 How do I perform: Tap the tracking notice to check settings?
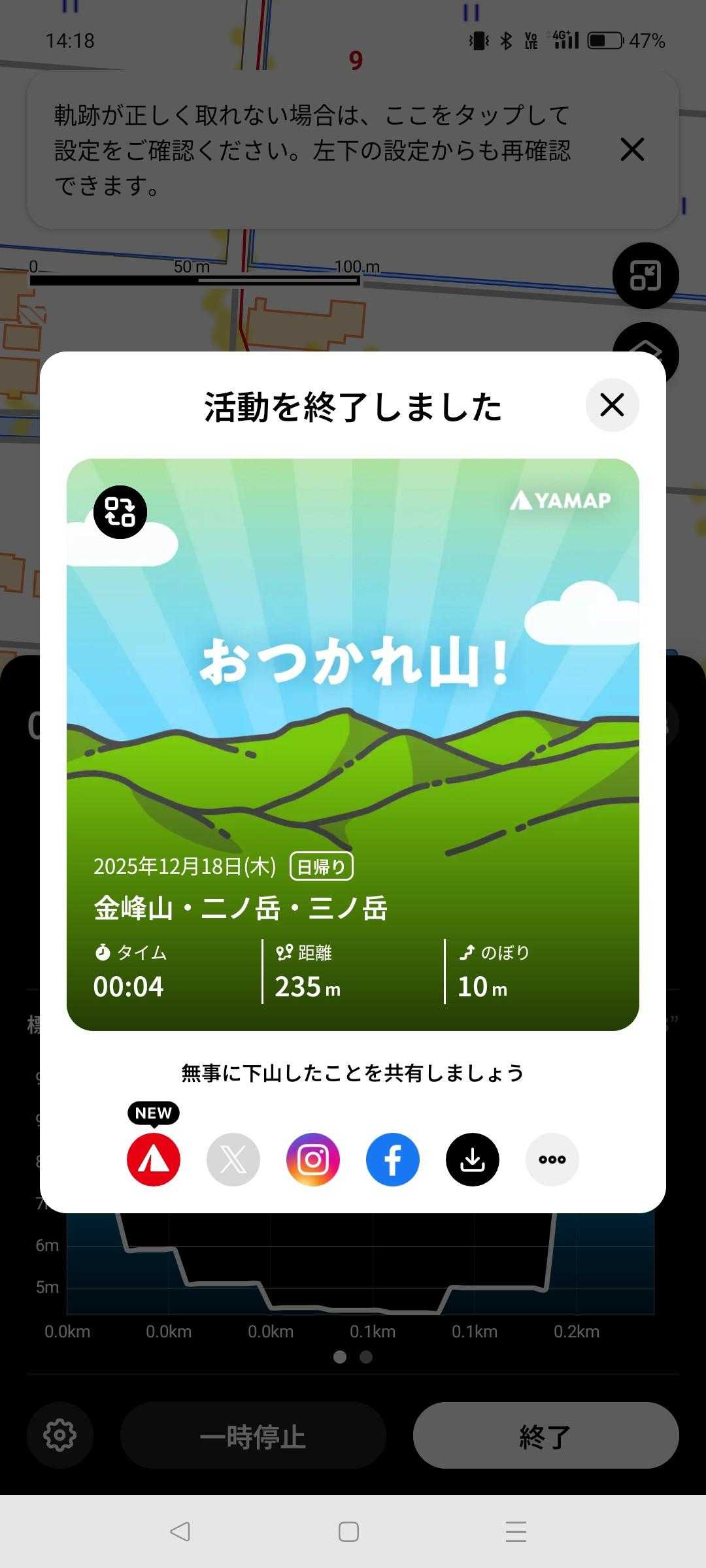pos(312,150)
